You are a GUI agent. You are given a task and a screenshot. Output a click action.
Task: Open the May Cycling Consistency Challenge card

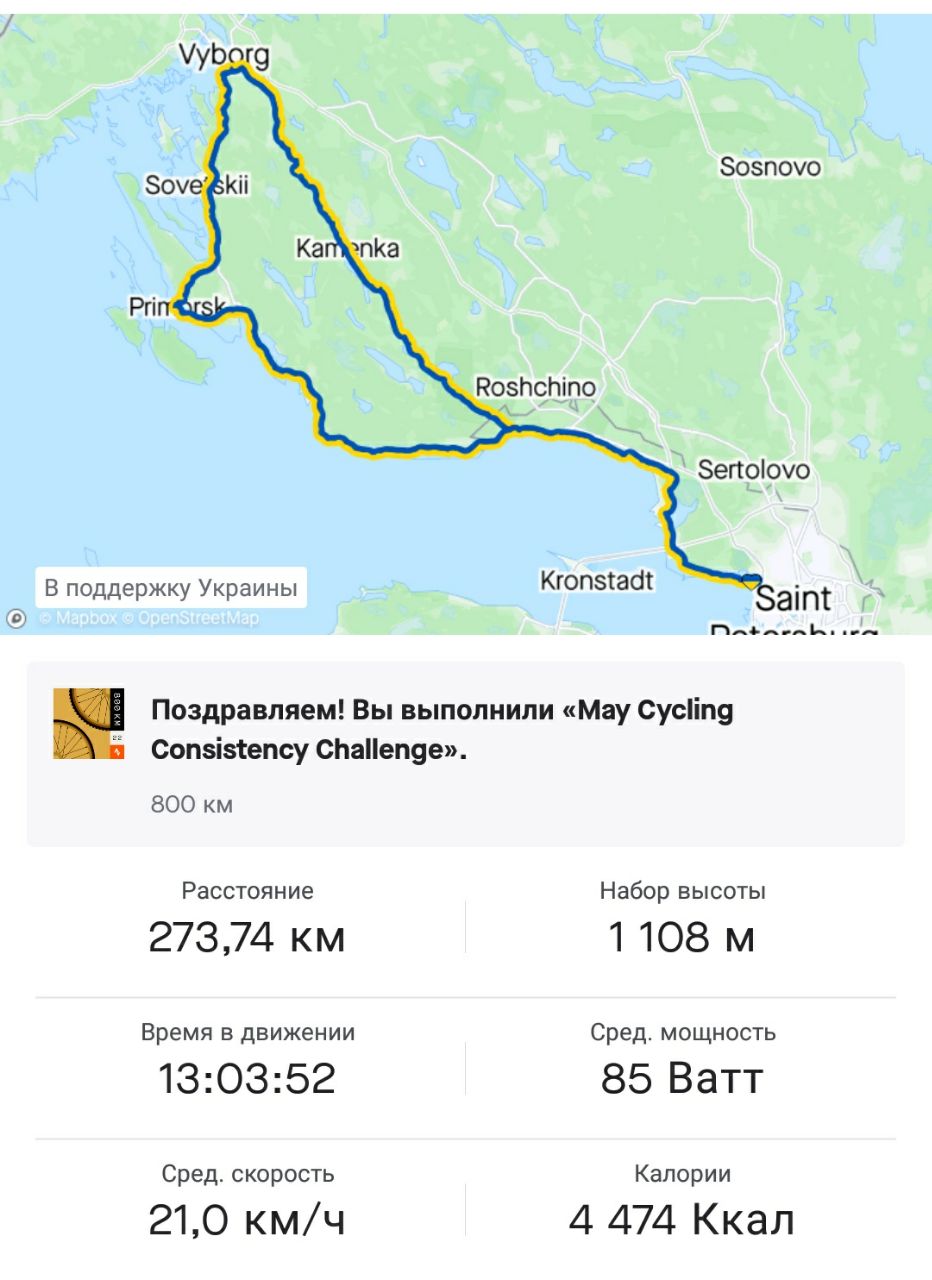point(466,754)
